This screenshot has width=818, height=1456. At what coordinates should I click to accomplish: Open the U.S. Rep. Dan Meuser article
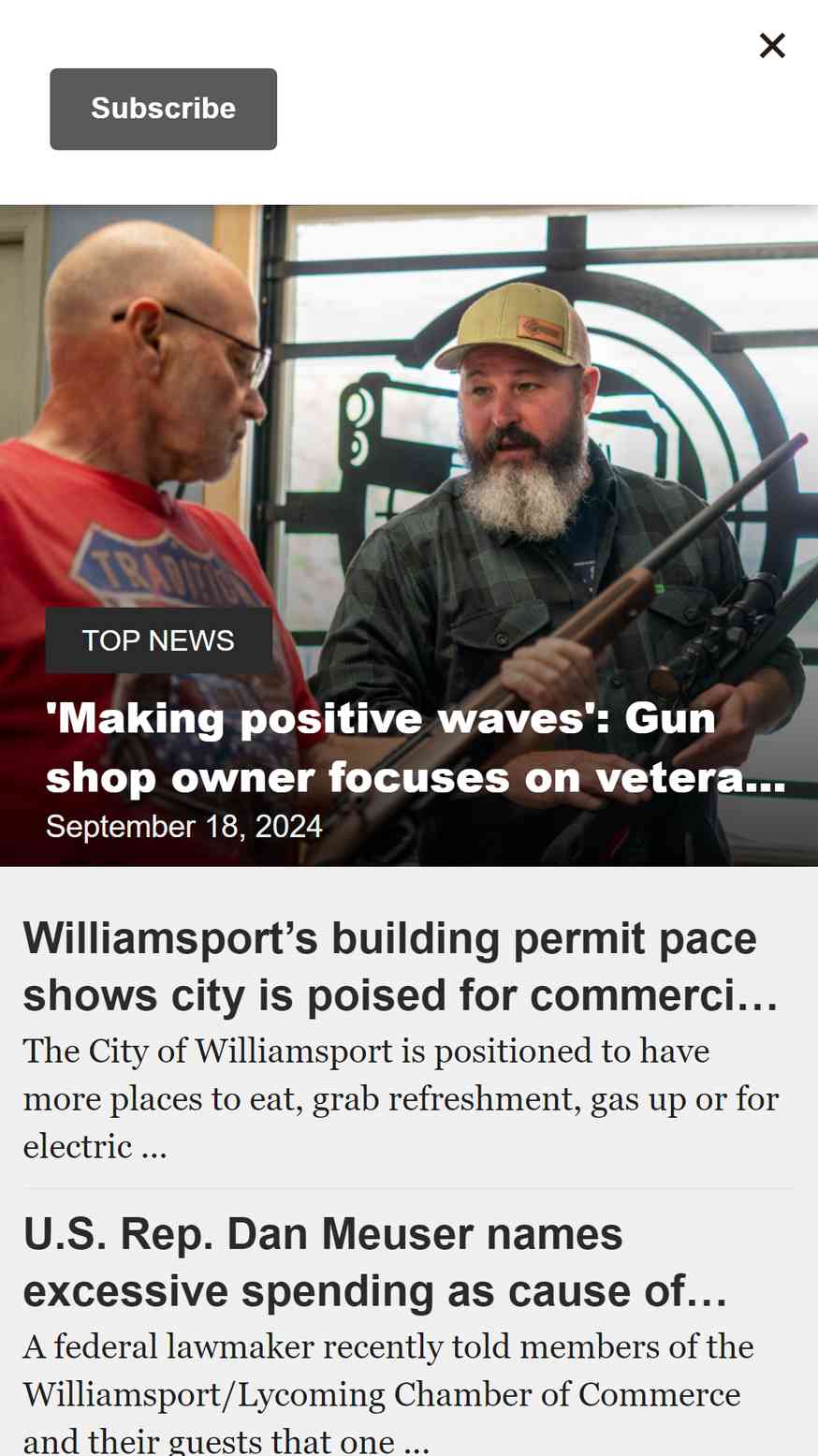click(375, 1262)
